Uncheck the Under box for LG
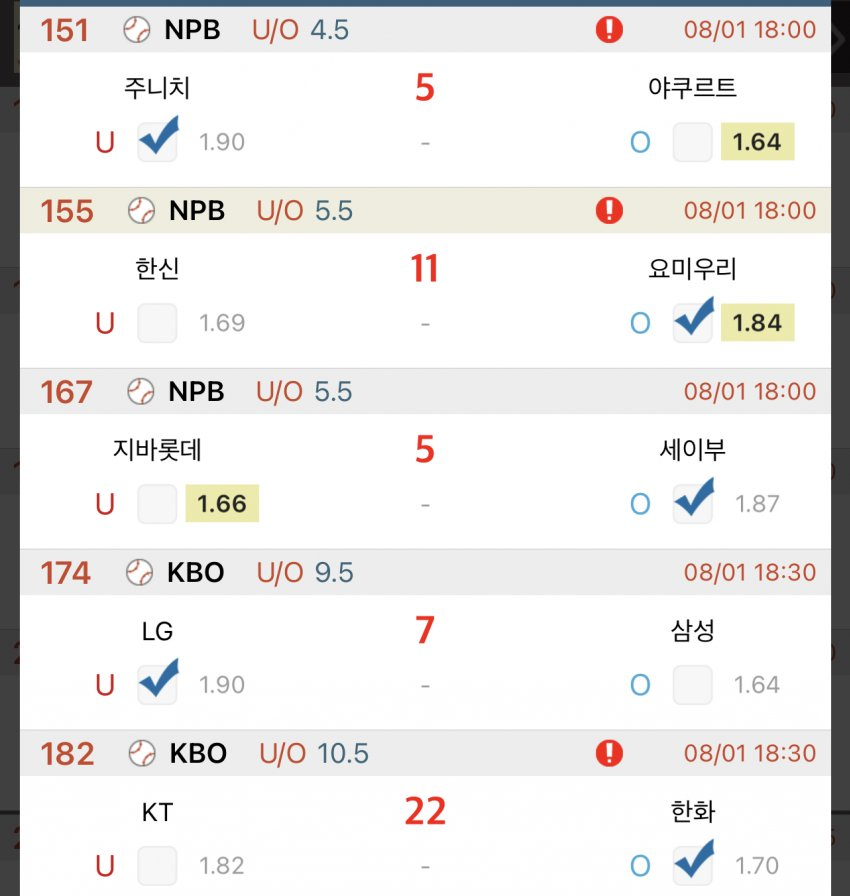This screenshot has width=850, height=896. [x=157, y=685]
